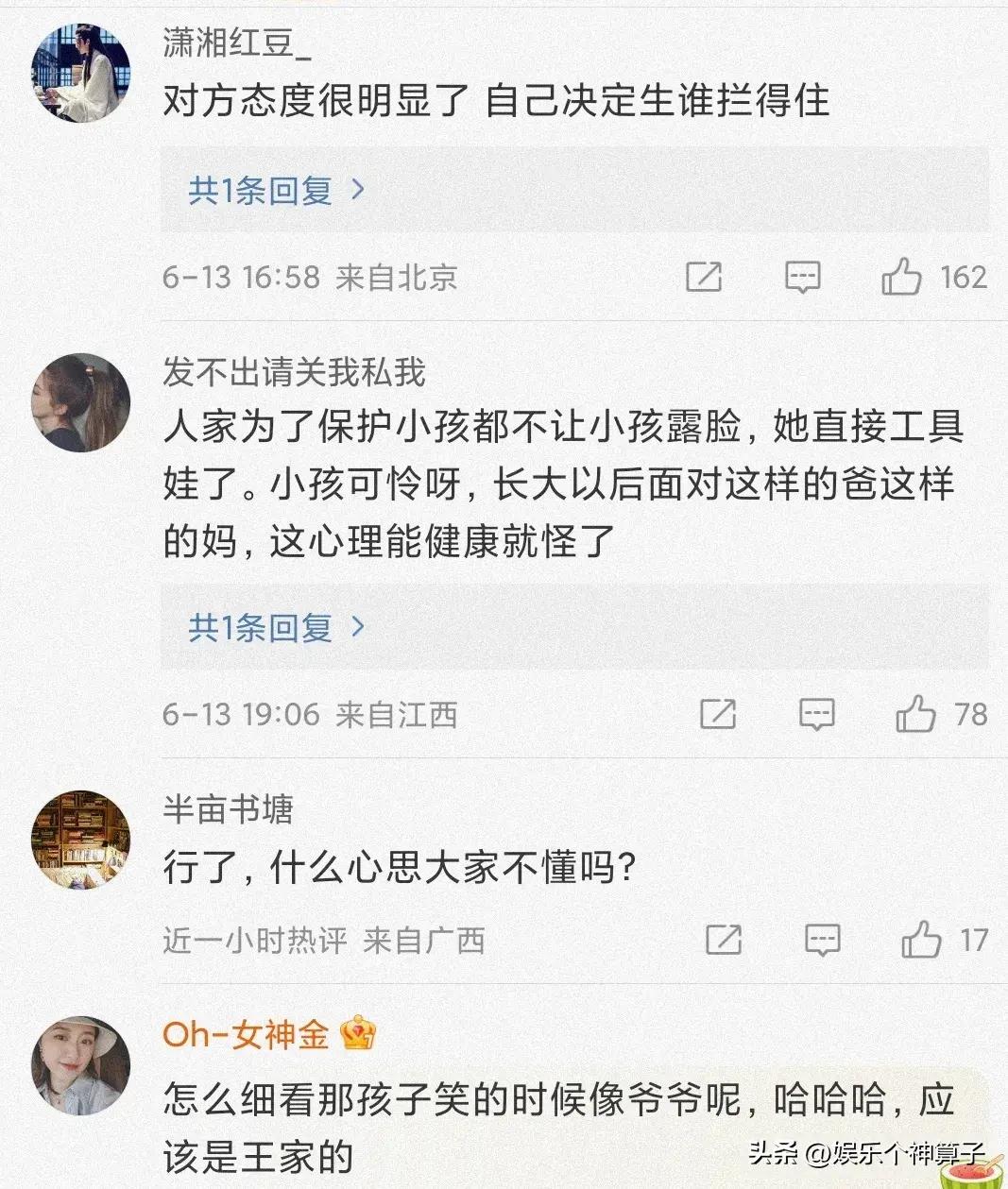Open the username Oh-女神金

click(x=246, y=1035)
